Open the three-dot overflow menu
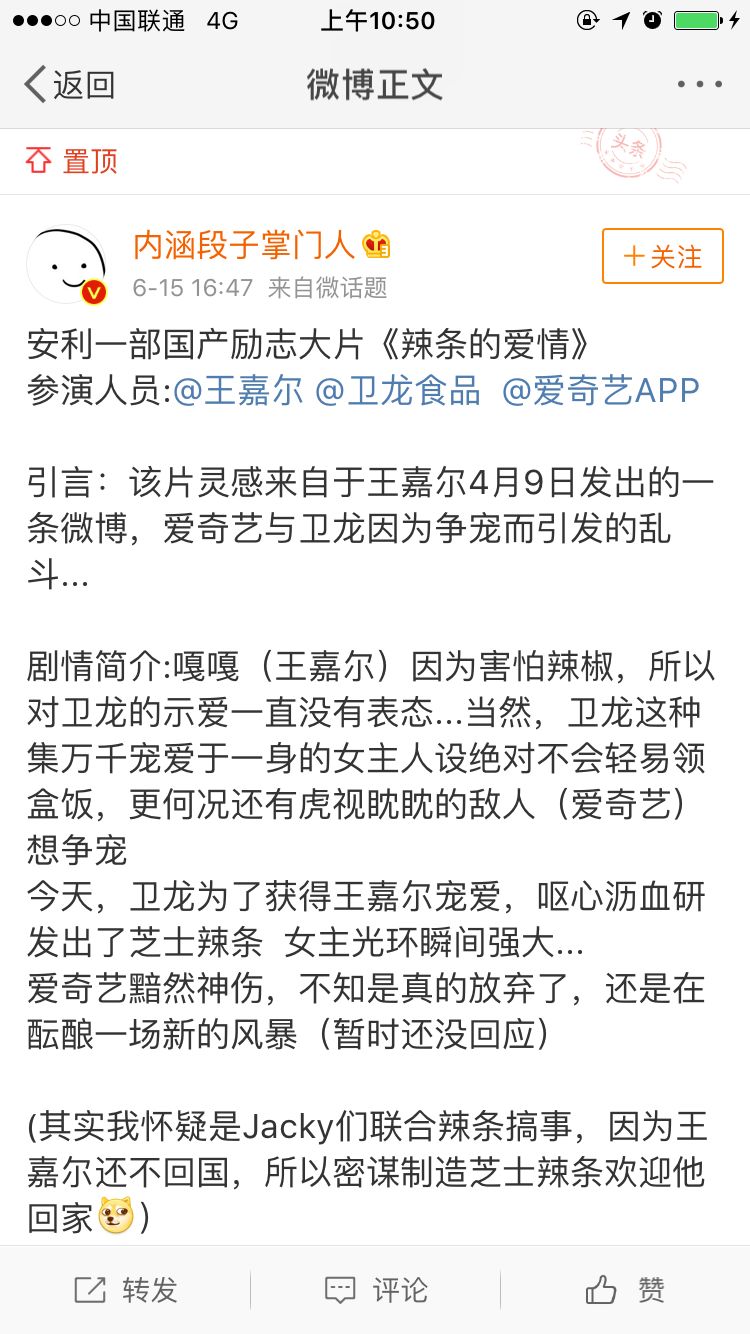750x1334 pixels. [x=699, y=85]
